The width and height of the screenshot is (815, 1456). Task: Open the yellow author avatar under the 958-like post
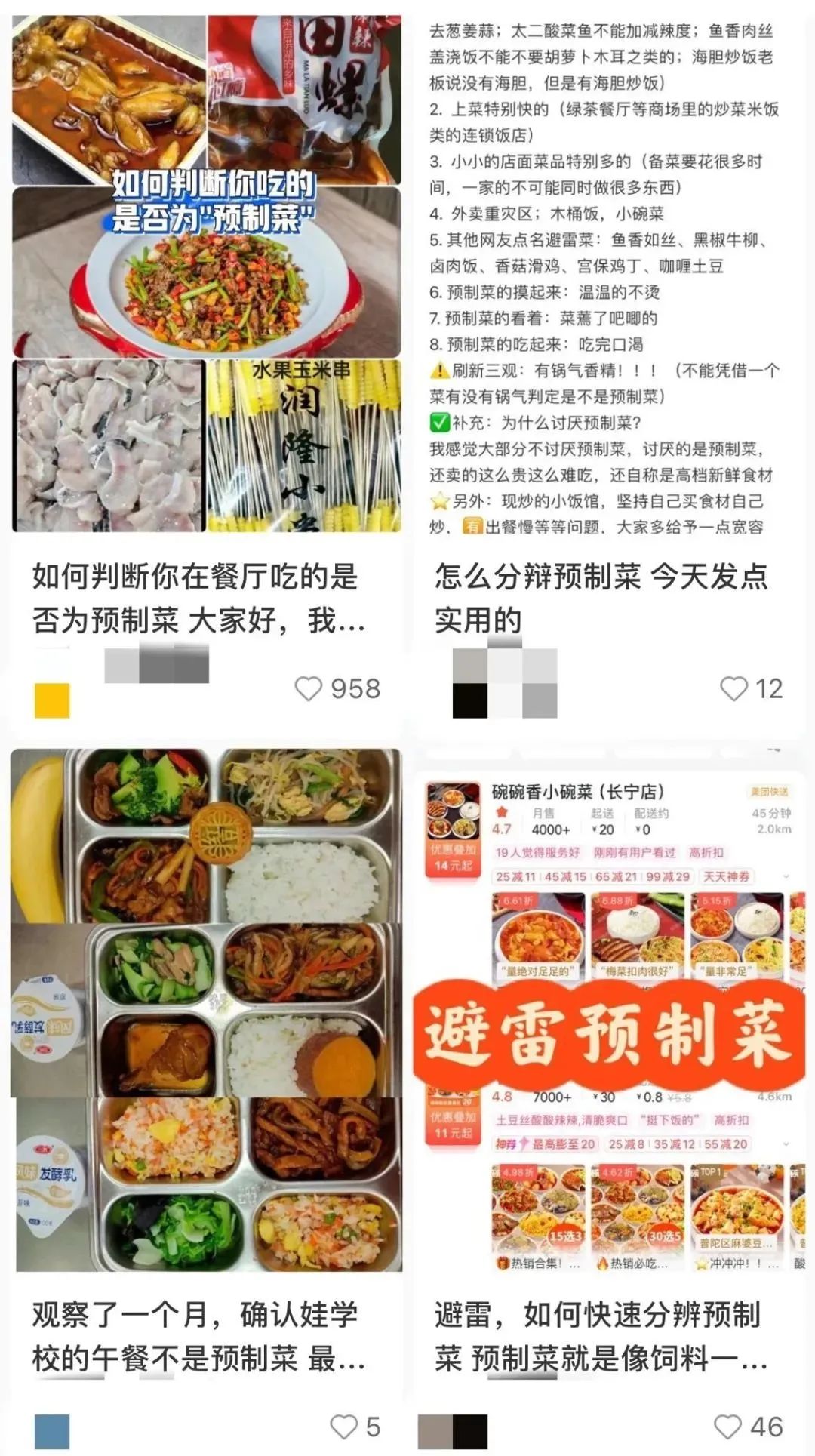(52, 700)
